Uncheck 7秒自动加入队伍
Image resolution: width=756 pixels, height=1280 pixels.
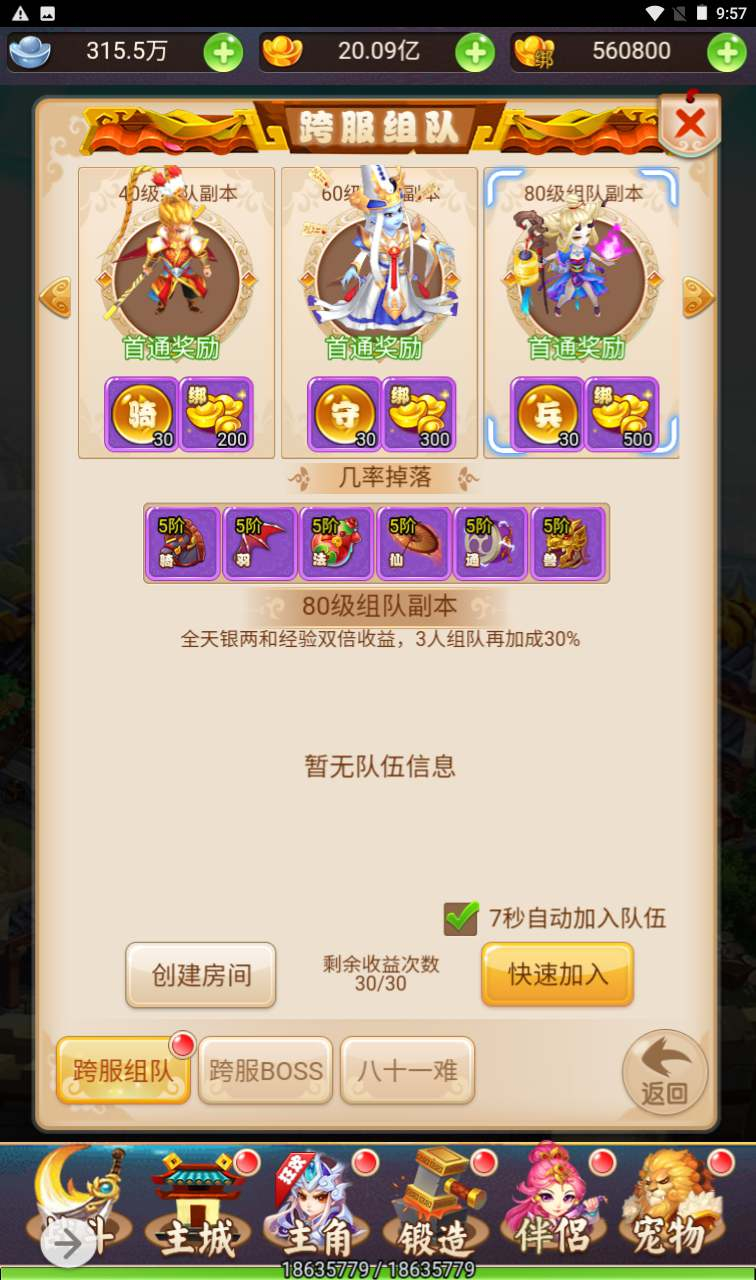(461, 917)
